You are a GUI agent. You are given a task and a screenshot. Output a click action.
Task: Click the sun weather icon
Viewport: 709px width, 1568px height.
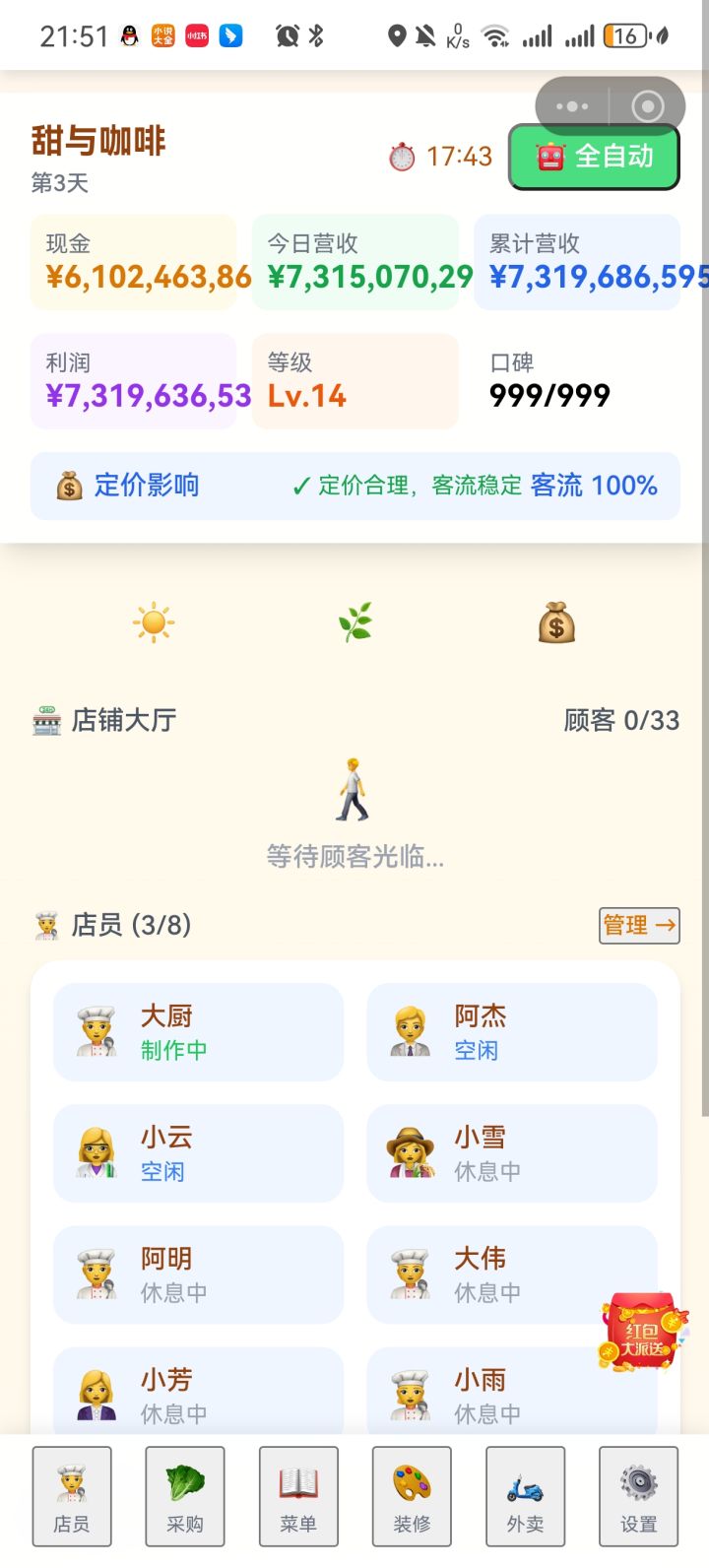[x=153, y=621]
